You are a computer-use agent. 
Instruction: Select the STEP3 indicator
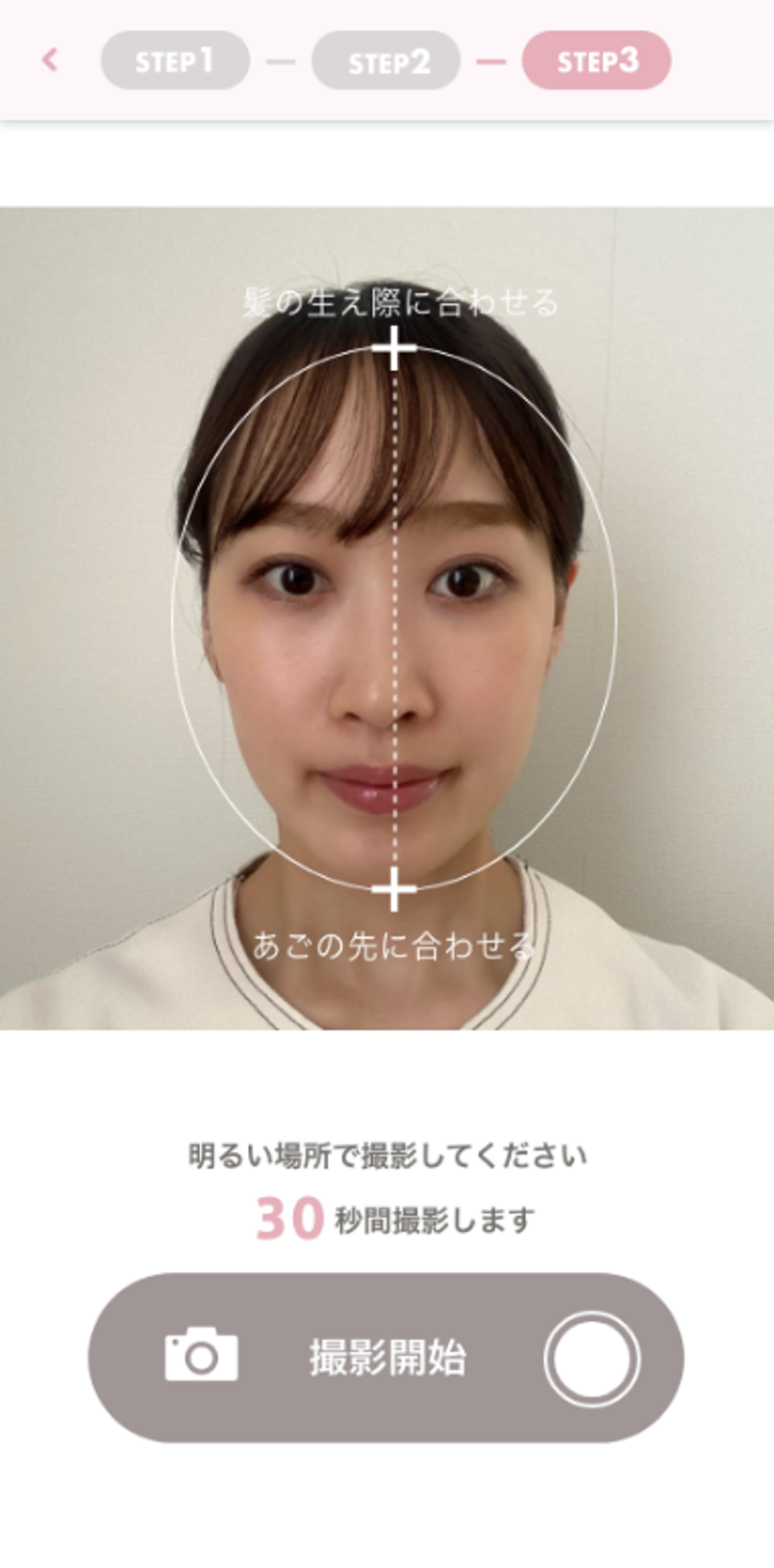[x=596, y=61]
